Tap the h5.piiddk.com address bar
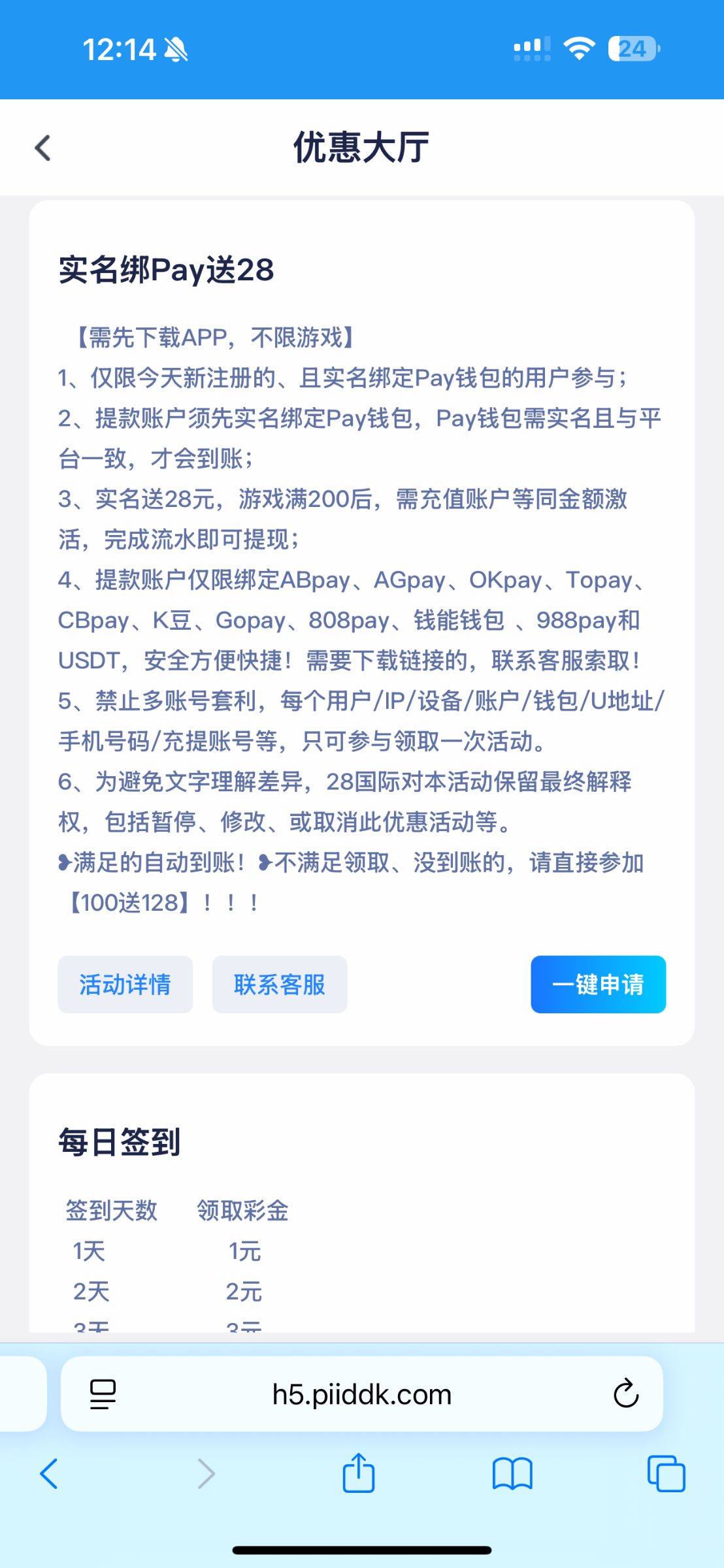Viewport: 724px width, 1568px height. (x=361, y=1394)
